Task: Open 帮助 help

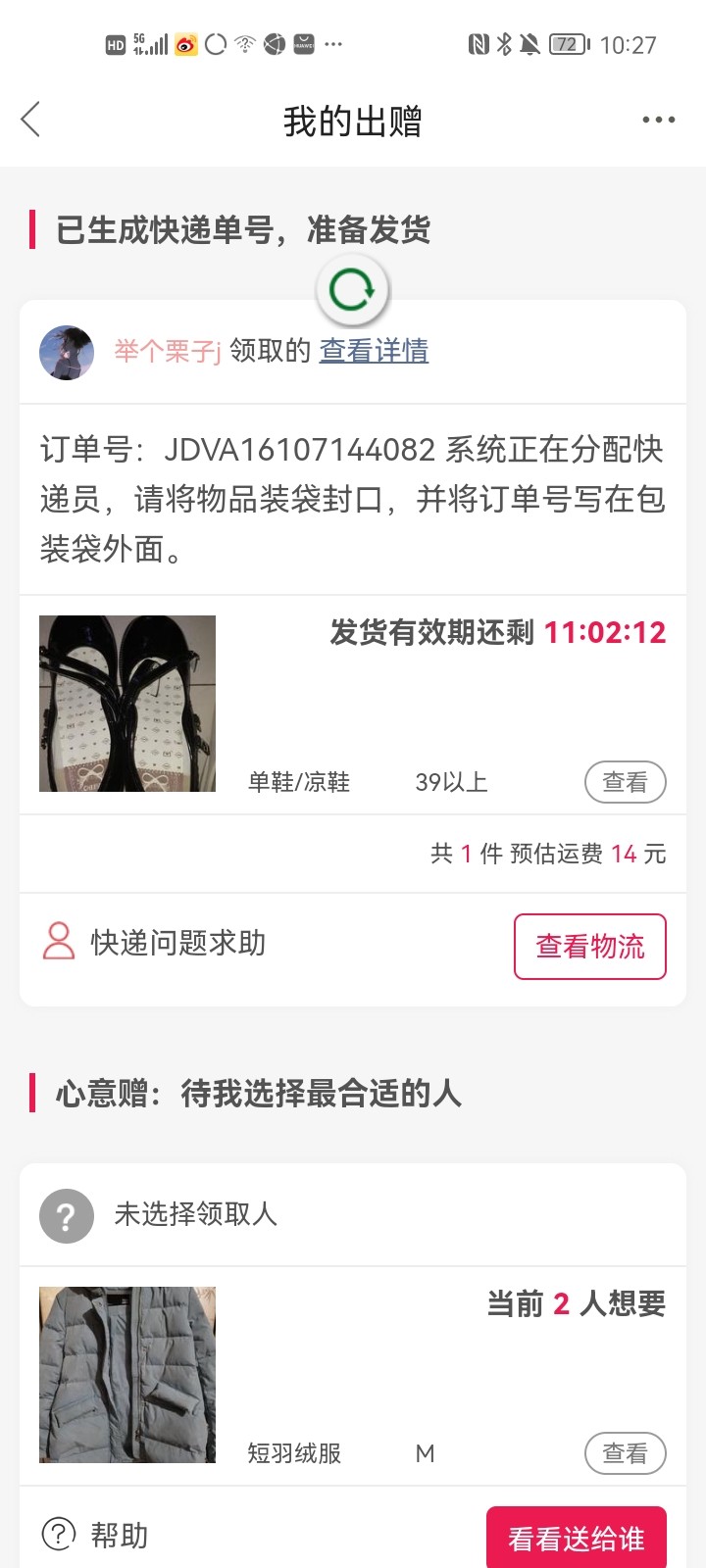Action: pyautogui.click(x=95, y=1535)
